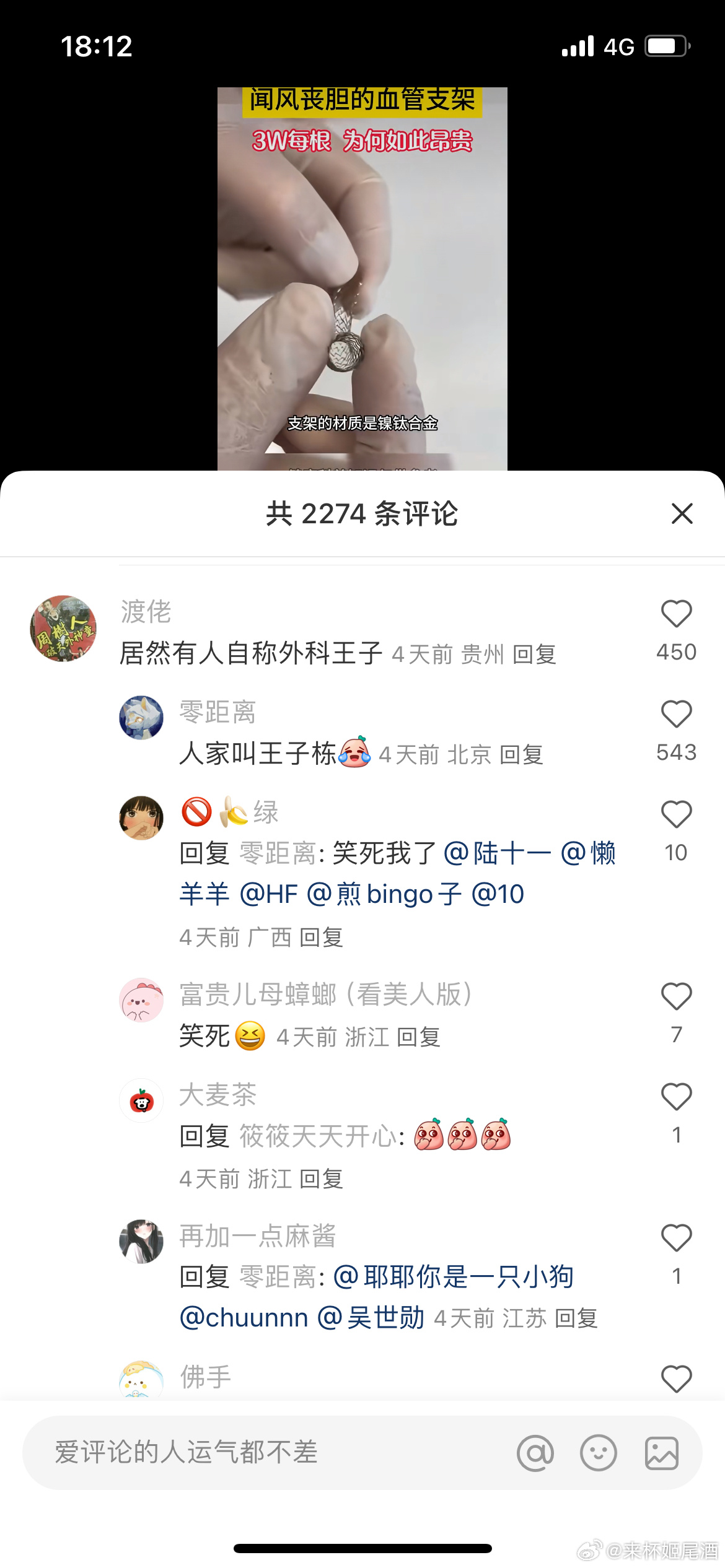
Task: Like 富贵儿母蟑螂's comment
Action: 676,996
